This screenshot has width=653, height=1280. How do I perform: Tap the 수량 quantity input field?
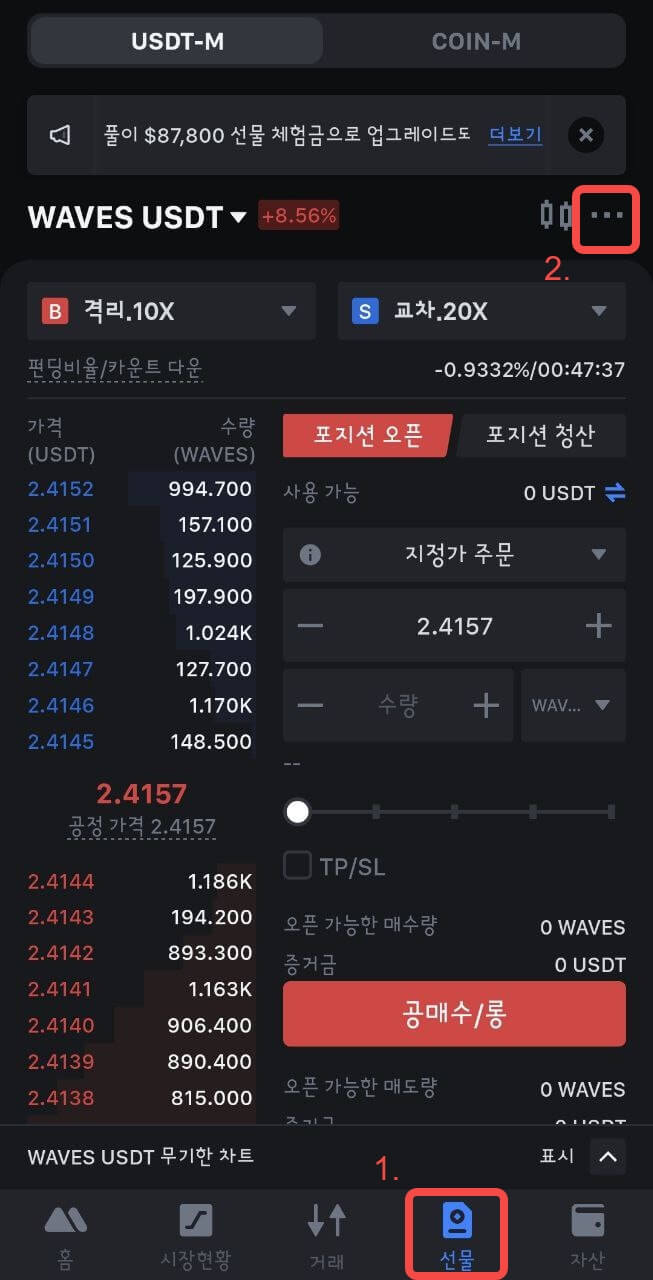pos(398,705)
